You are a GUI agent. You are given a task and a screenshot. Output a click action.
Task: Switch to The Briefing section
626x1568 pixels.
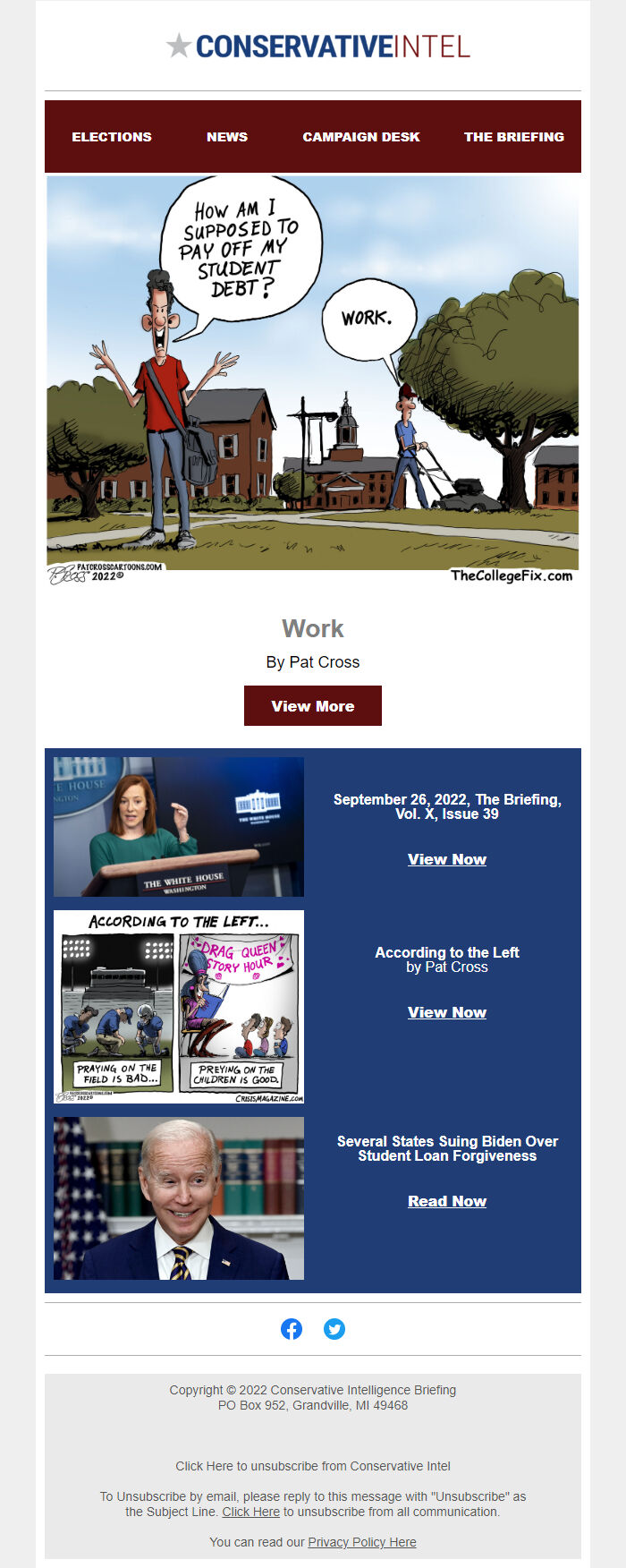[x=514, y=137]
